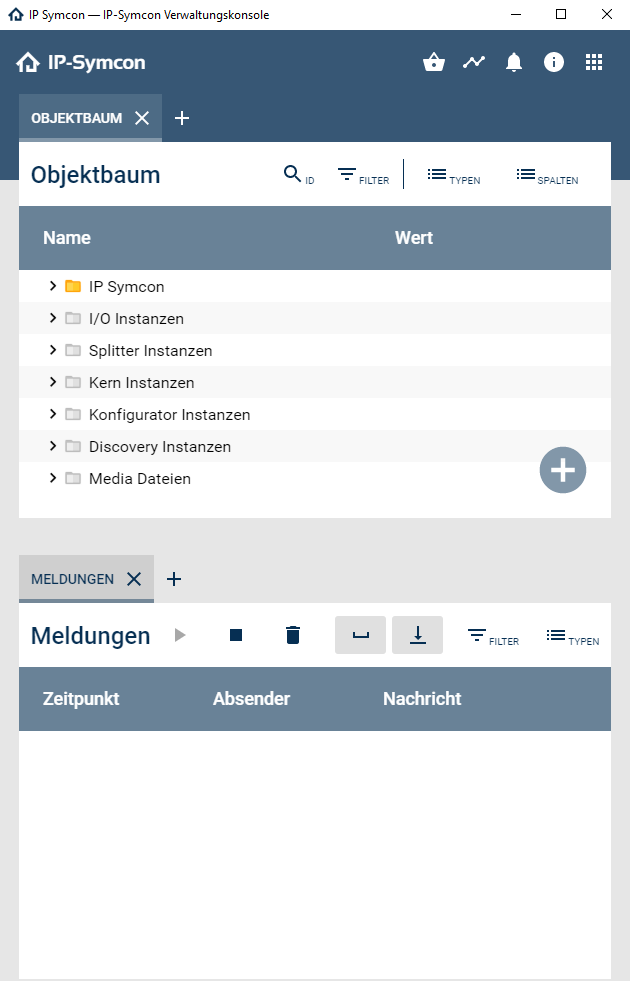630x981 pixels.
Task: Open the Spalten column options
Action: [x=546, y=175]
